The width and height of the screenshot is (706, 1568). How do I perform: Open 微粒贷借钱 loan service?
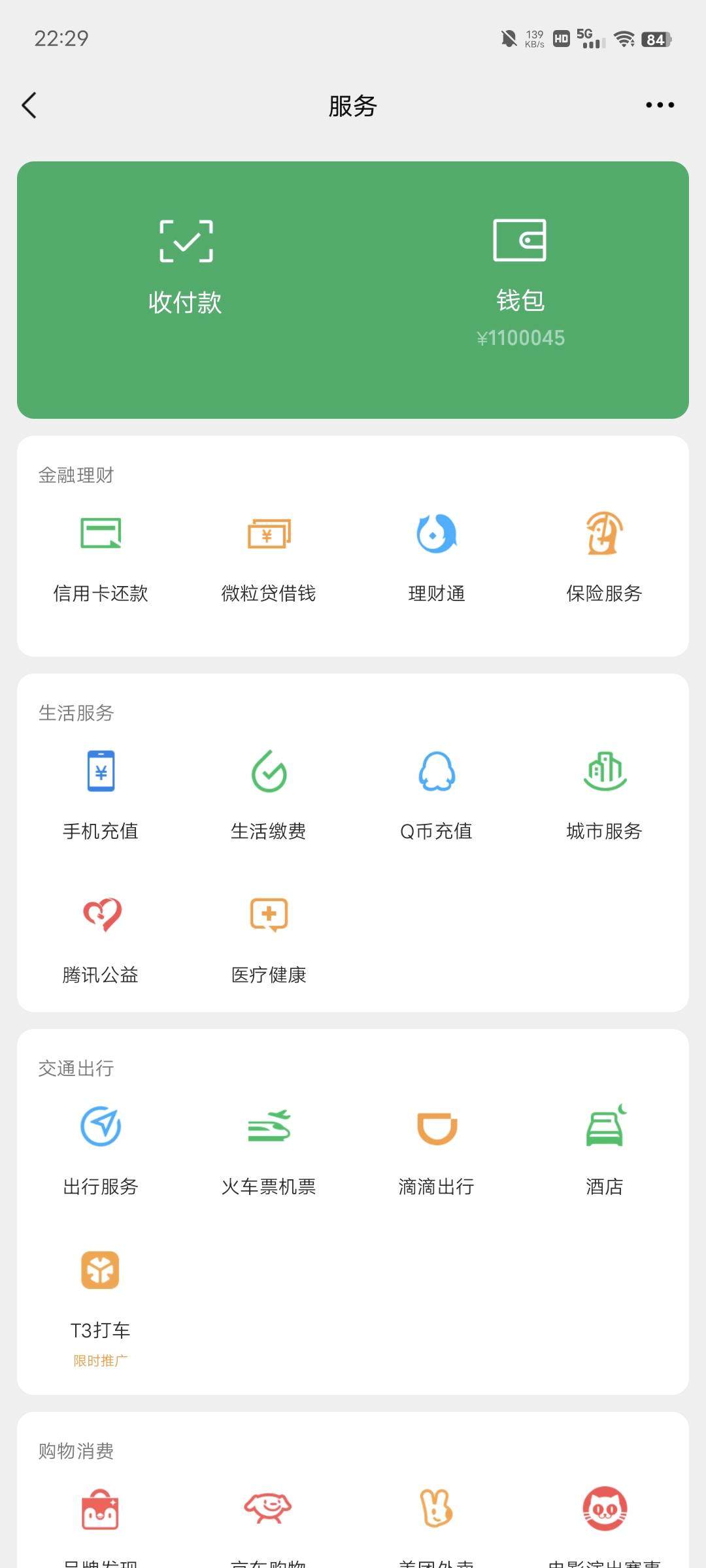click(269, 555)
